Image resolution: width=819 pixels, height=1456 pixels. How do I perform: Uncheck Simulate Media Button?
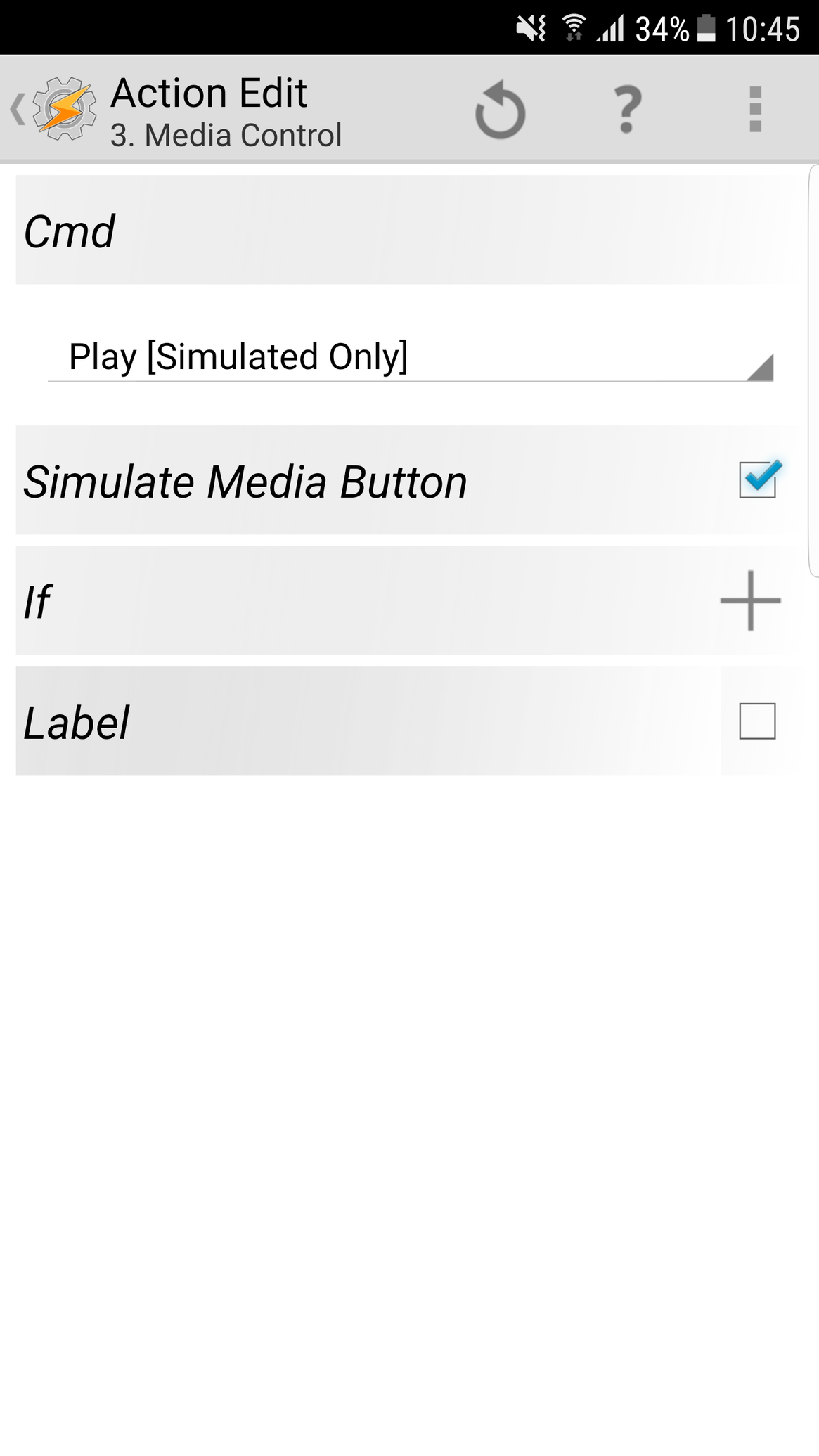click(x=758, y=479)
